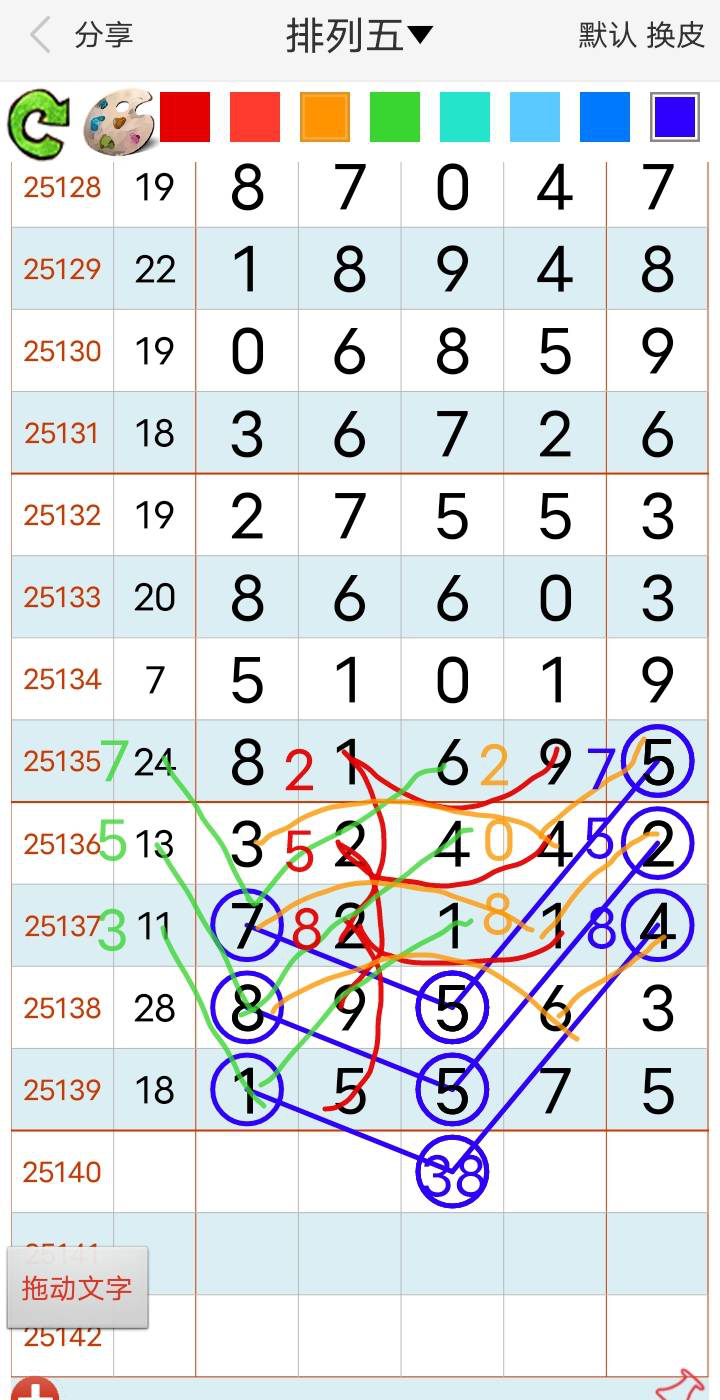Click the circled 38 in row 25140
The height and width of the screenshot is (1400, 720).
(x=452, y=1173)
